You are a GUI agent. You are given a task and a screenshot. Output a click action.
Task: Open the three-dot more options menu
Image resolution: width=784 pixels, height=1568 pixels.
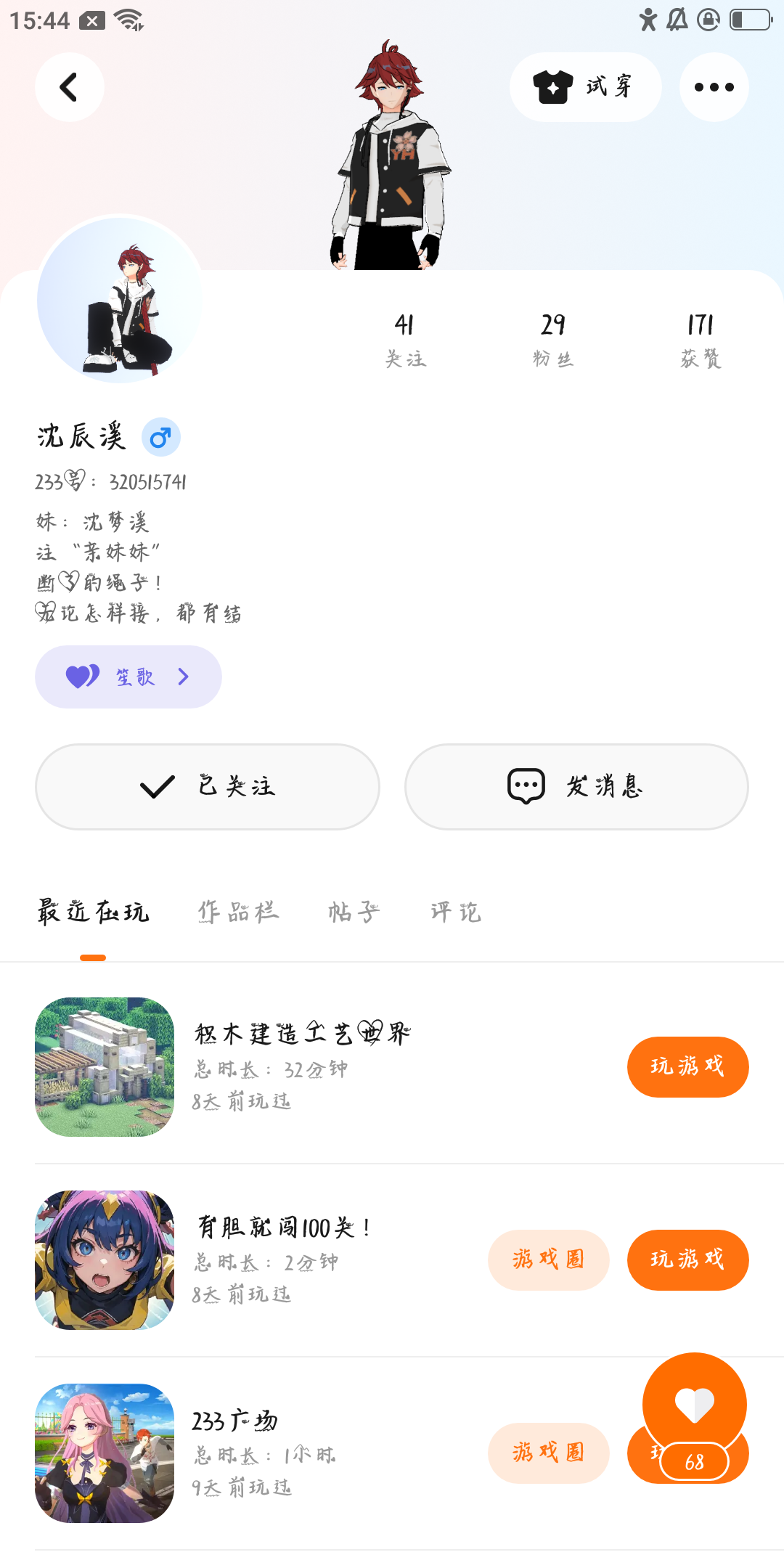coord(714,87)
